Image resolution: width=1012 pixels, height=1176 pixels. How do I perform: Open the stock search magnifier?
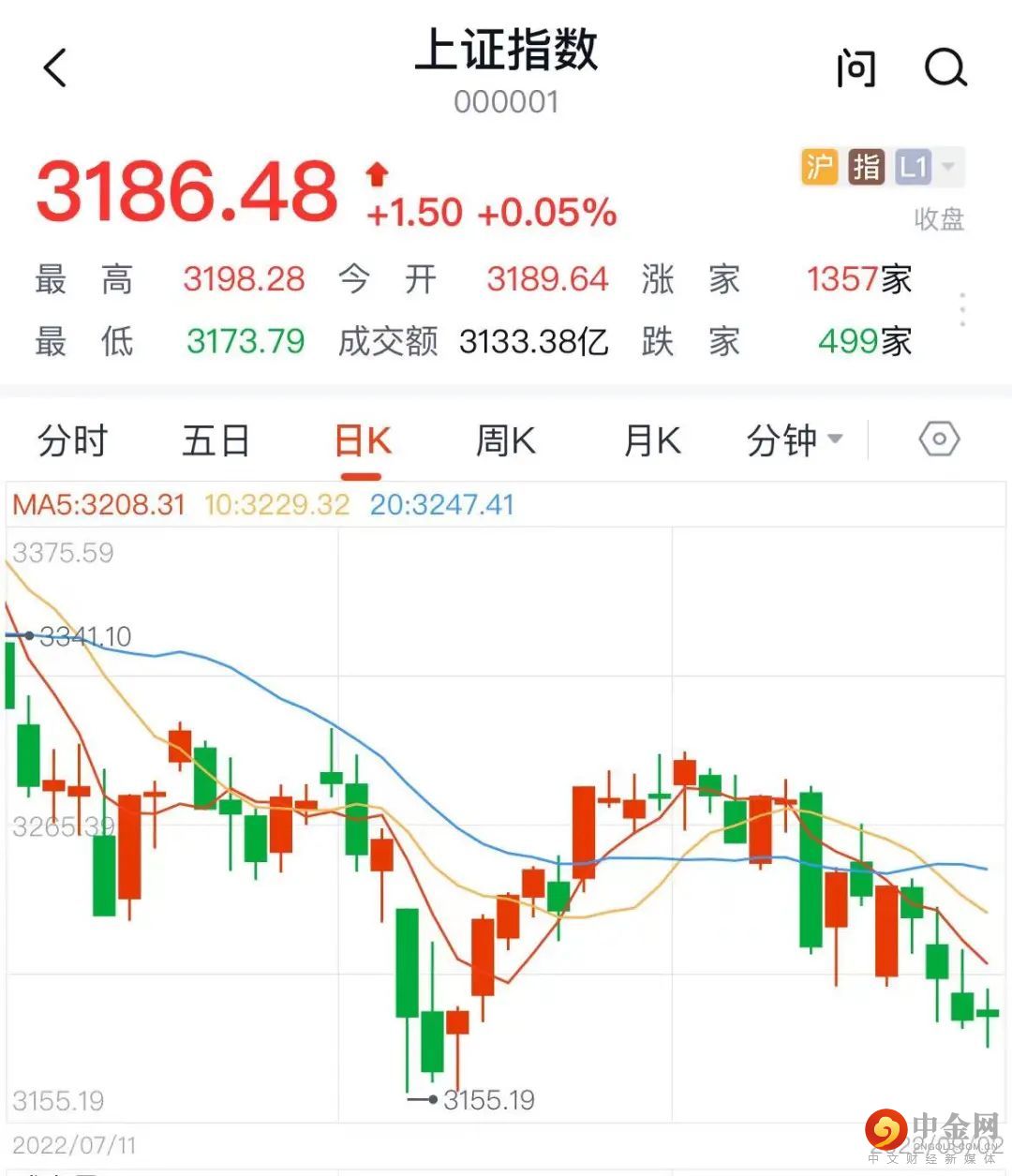click(945, 67)
